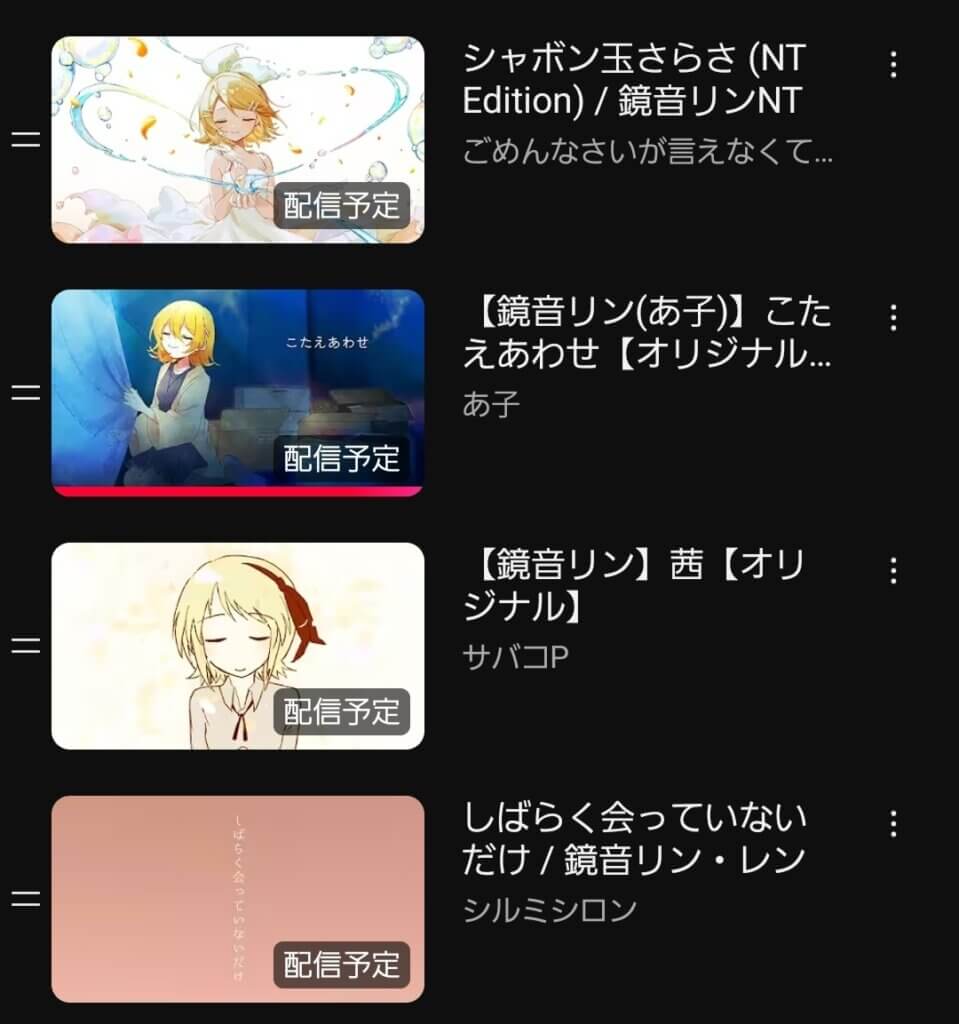Viewport: 959px width, 1024px height.
Task: Play the こたえあわせ video thumbnail
Action: pos(237,392)
